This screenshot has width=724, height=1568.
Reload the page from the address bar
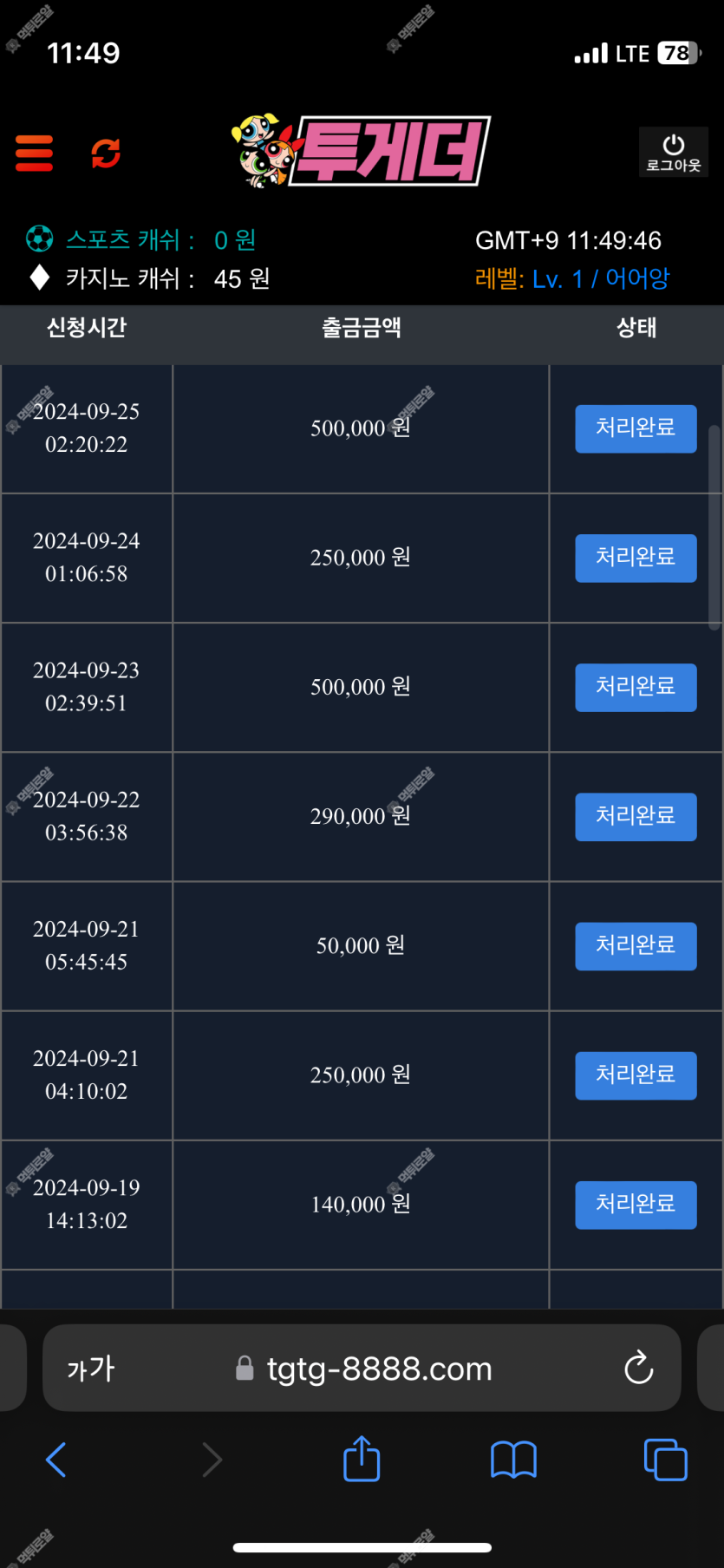(x=639, y=1368)
